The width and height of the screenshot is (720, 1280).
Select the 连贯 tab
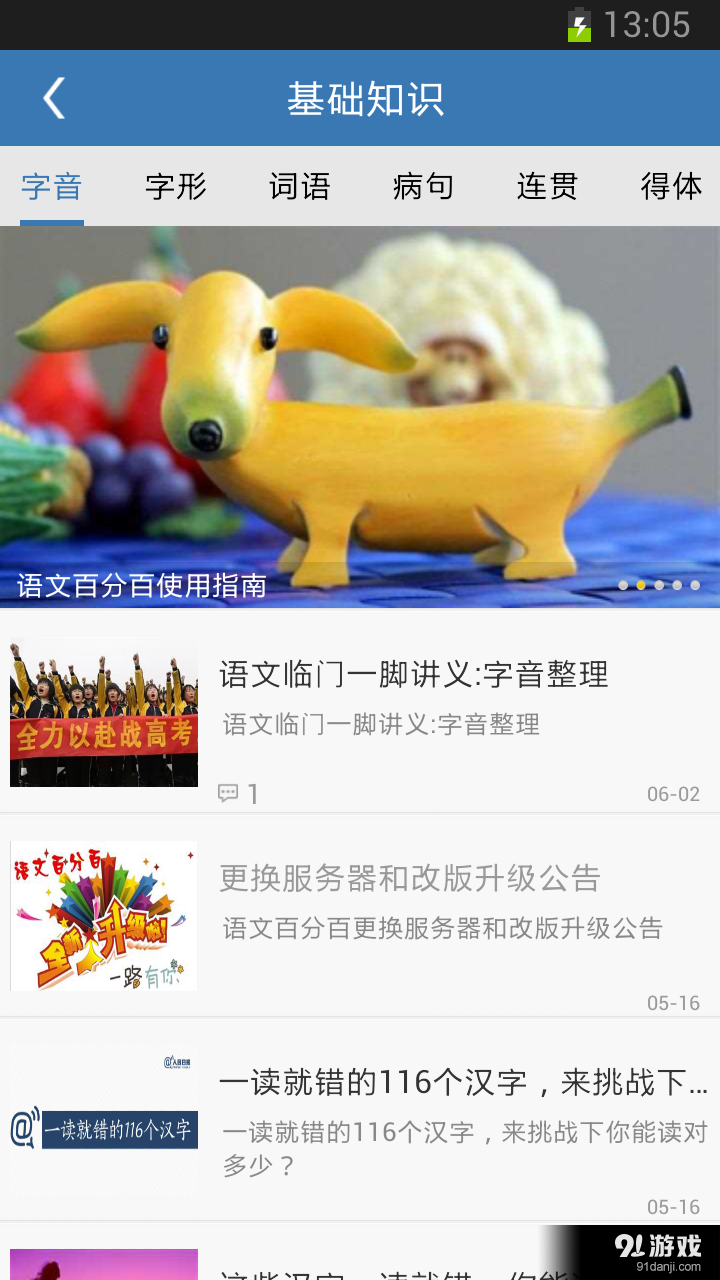tap(546, 187)
